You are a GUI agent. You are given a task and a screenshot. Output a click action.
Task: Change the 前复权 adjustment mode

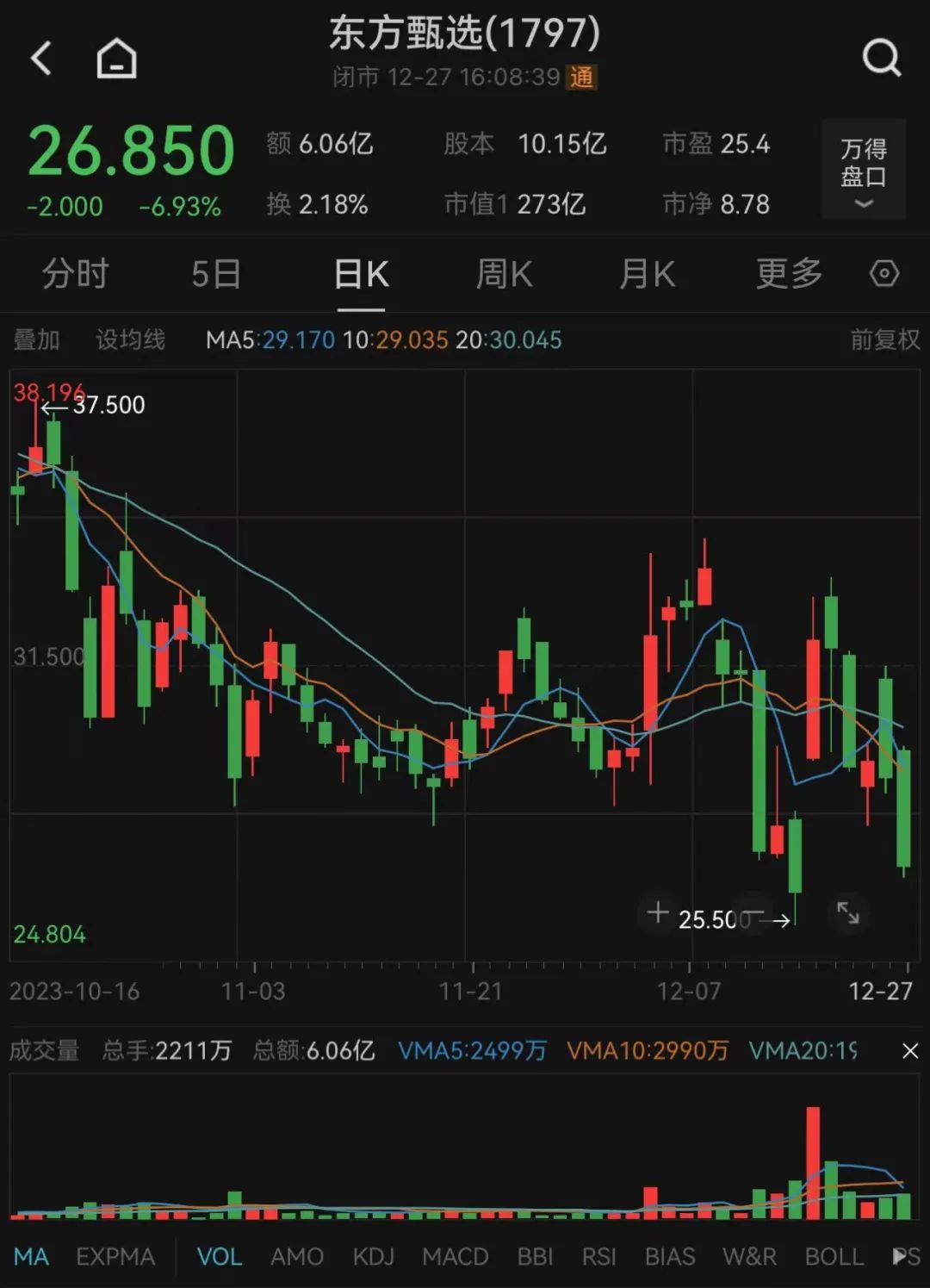pos(884,339)
